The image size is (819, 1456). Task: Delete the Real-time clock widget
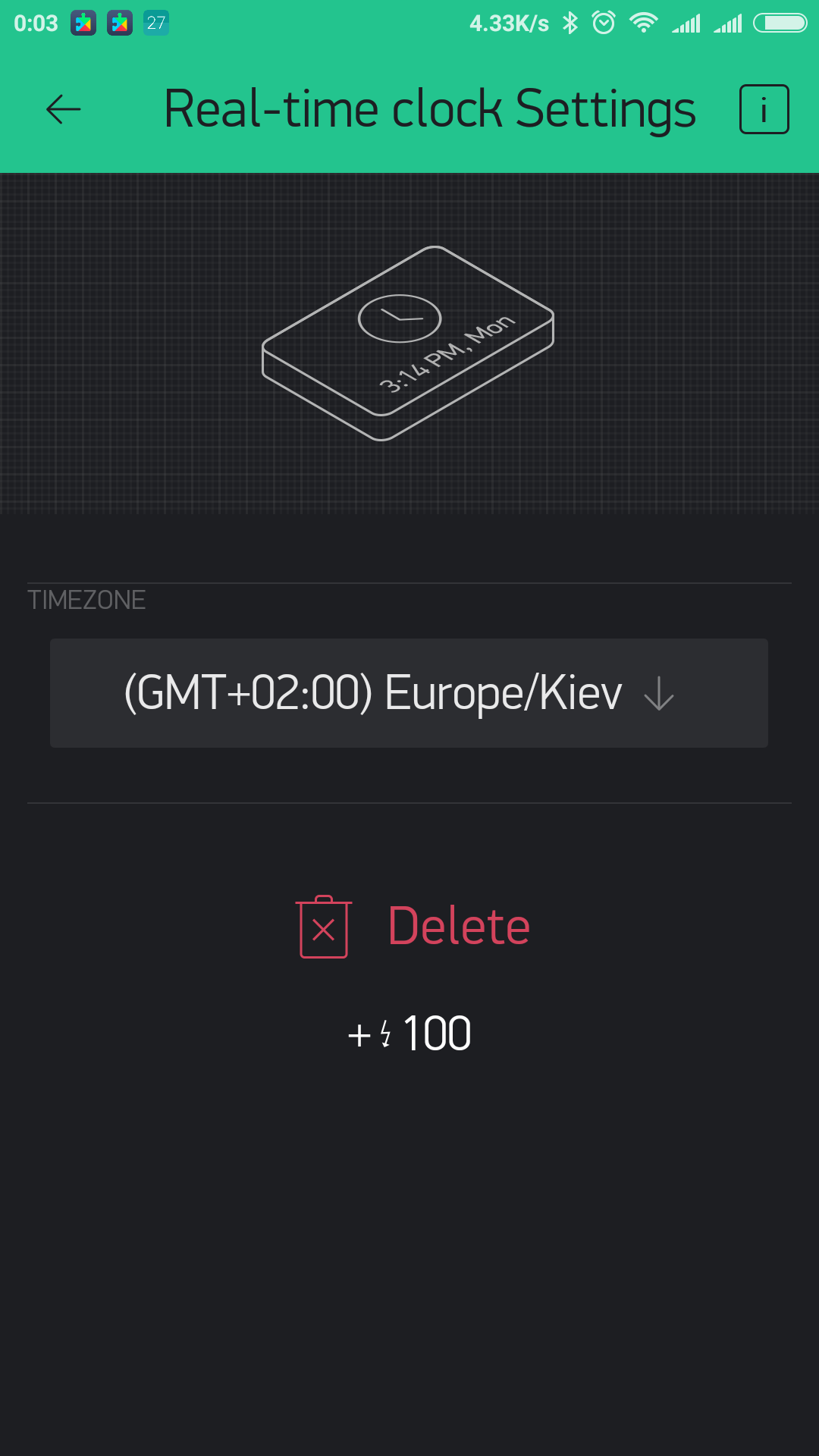[413, 926]
